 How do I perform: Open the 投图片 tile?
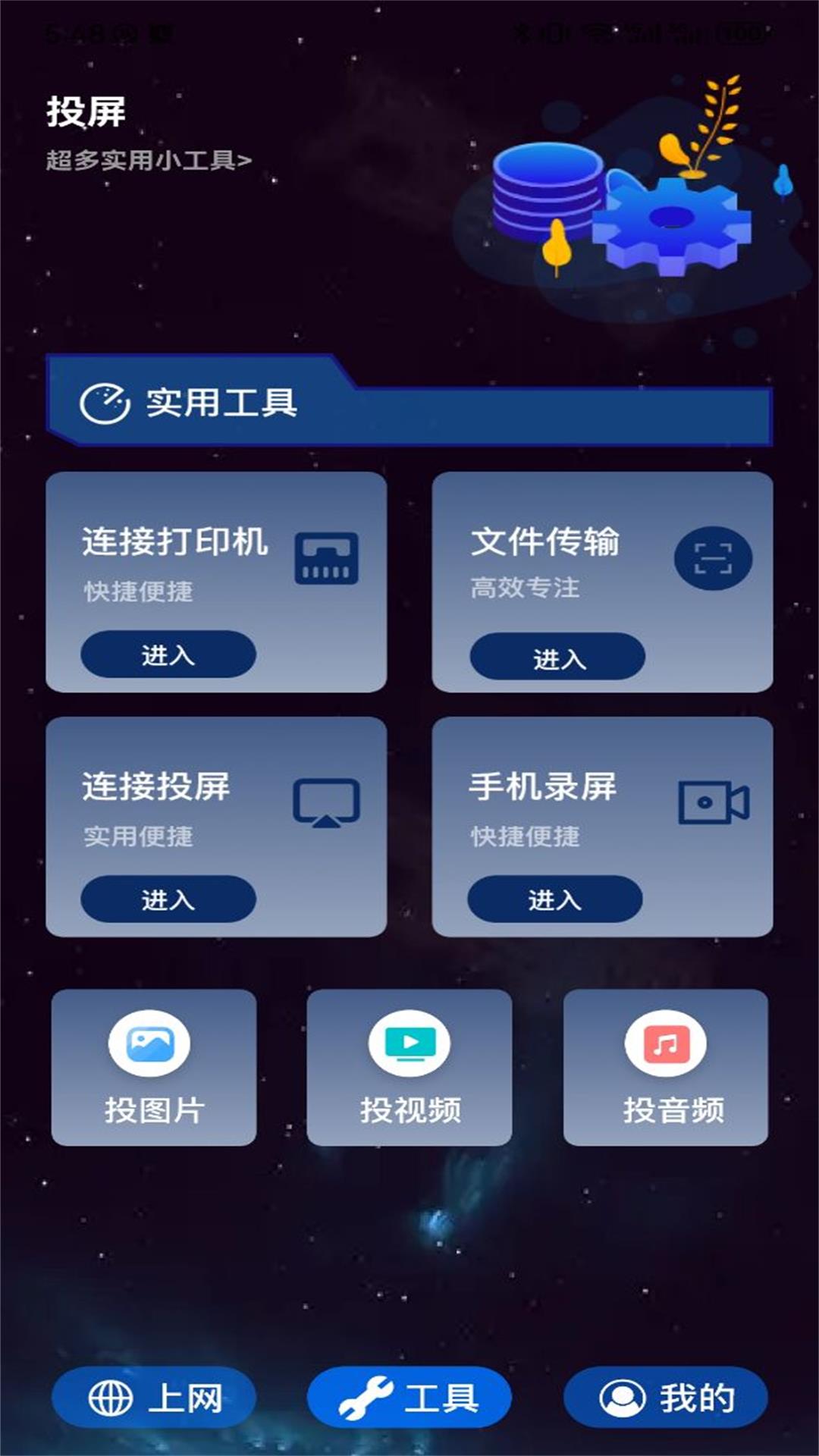click(x=154, y=1067)
